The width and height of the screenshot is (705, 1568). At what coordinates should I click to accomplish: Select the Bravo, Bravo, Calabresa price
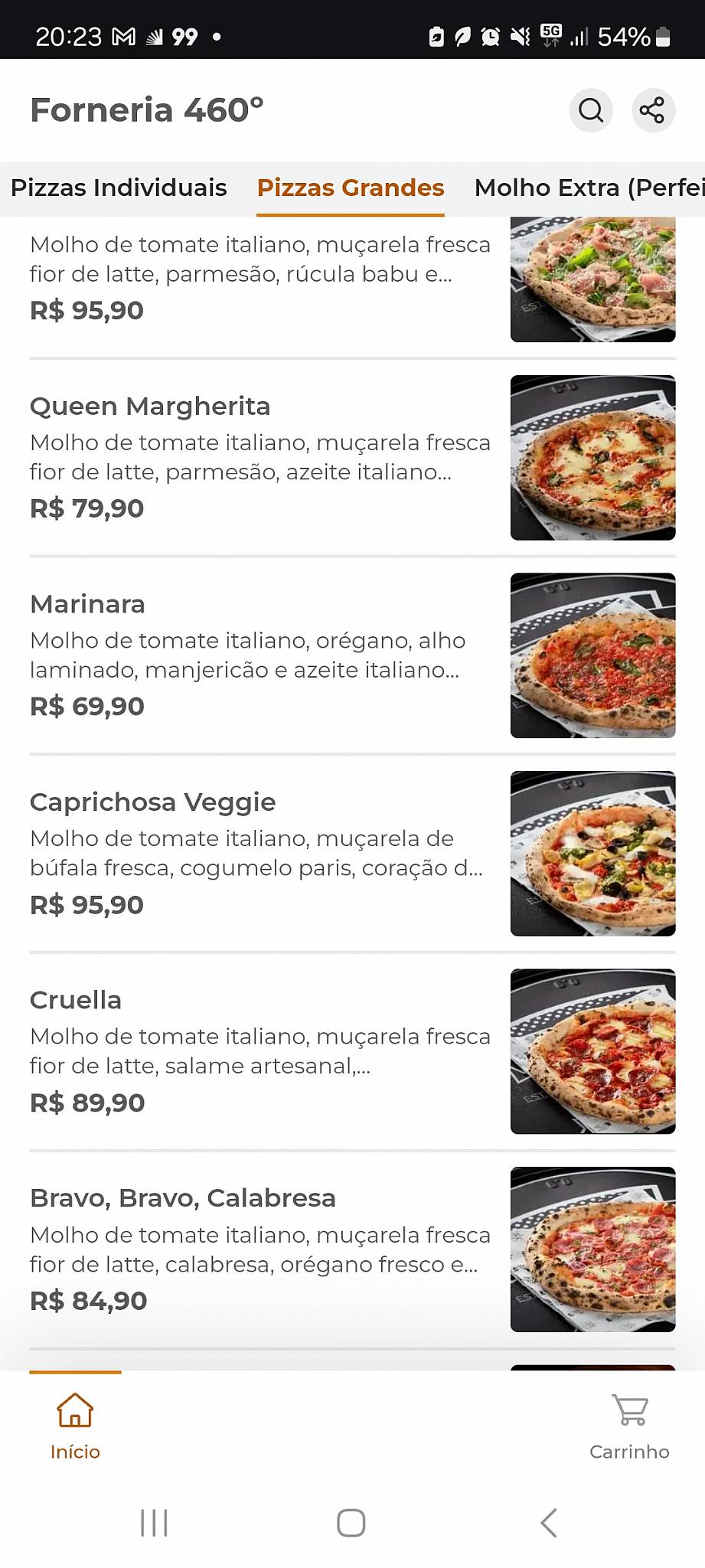[x=88, y=1300]
